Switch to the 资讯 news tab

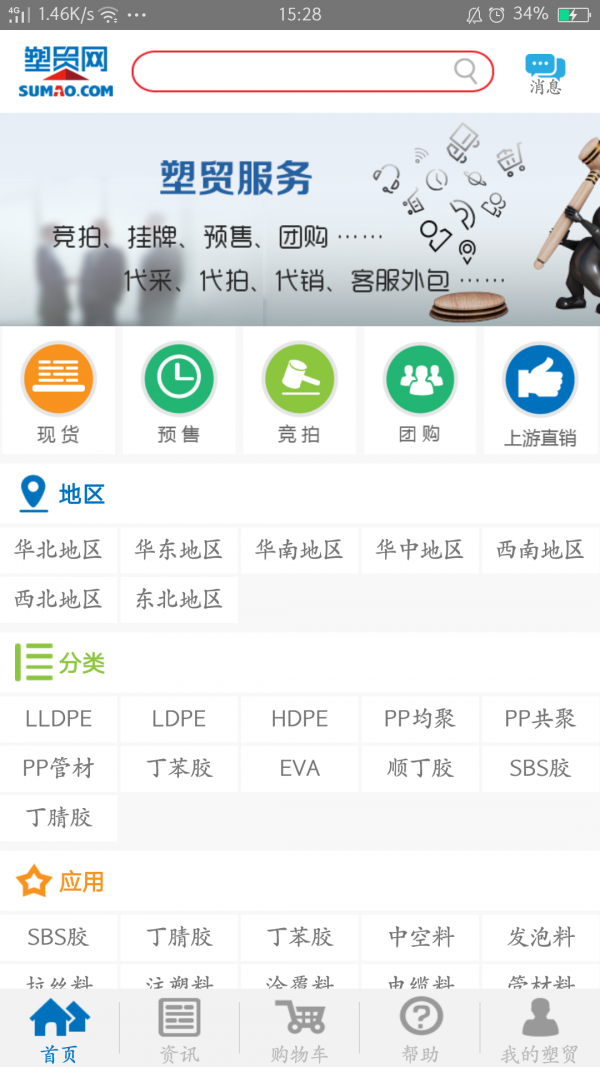(179, 1030)
